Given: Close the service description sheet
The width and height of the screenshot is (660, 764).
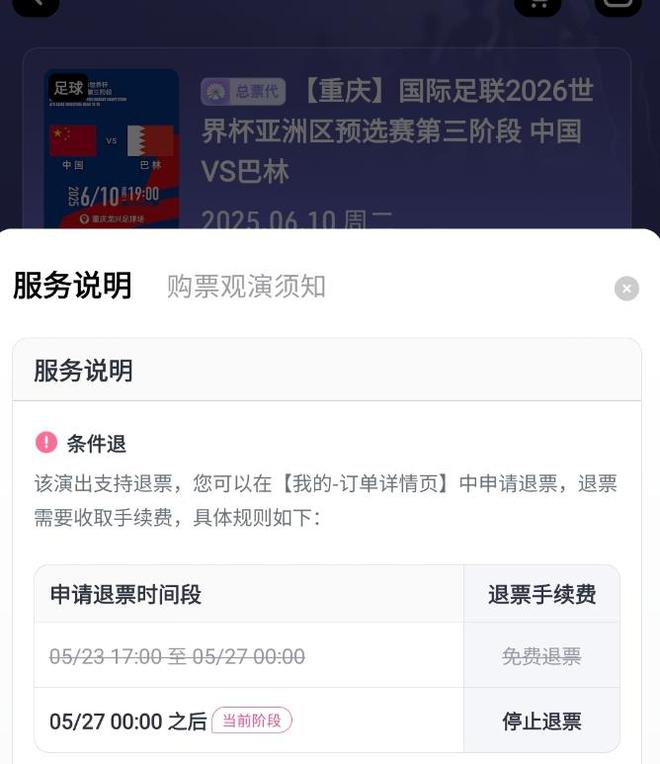Looking at the screenshot, I should pyautogui.click(x=626, y=289).
